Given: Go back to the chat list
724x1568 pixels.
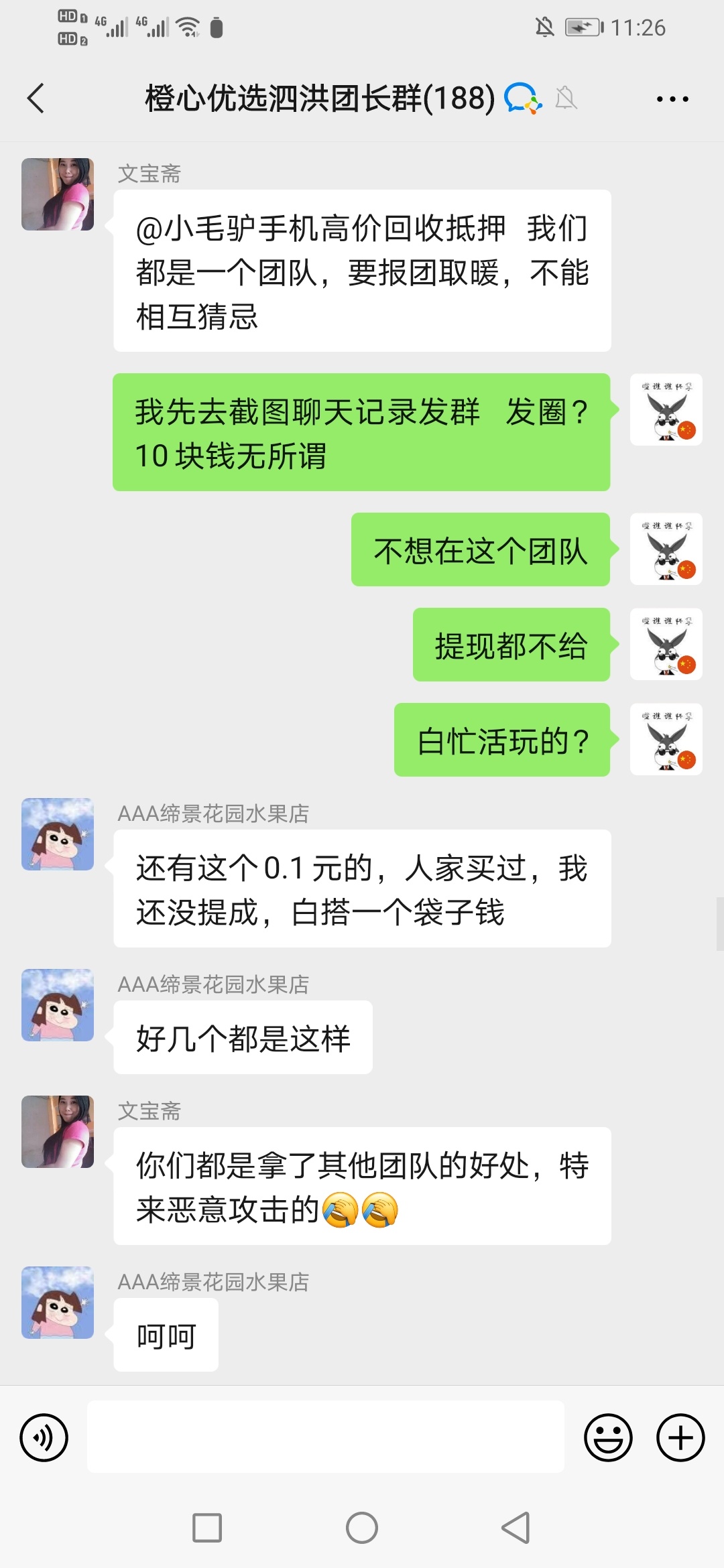Looking at the screenshot, I should click(x=36, y=99).
